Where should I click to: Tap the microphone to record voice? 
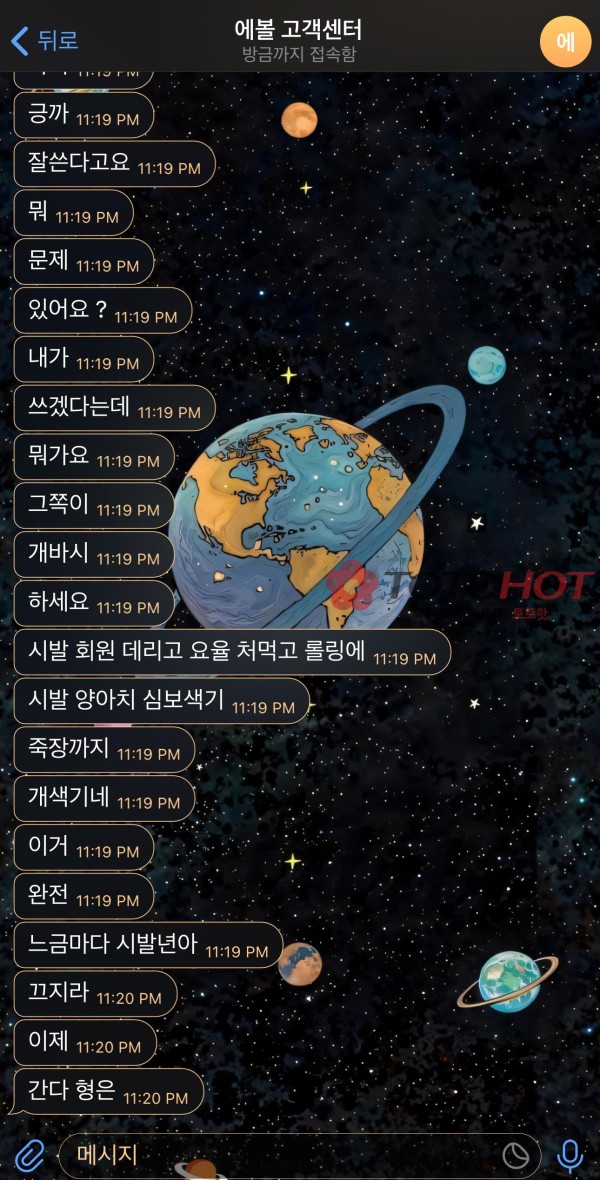click(x=570, y=1155)
